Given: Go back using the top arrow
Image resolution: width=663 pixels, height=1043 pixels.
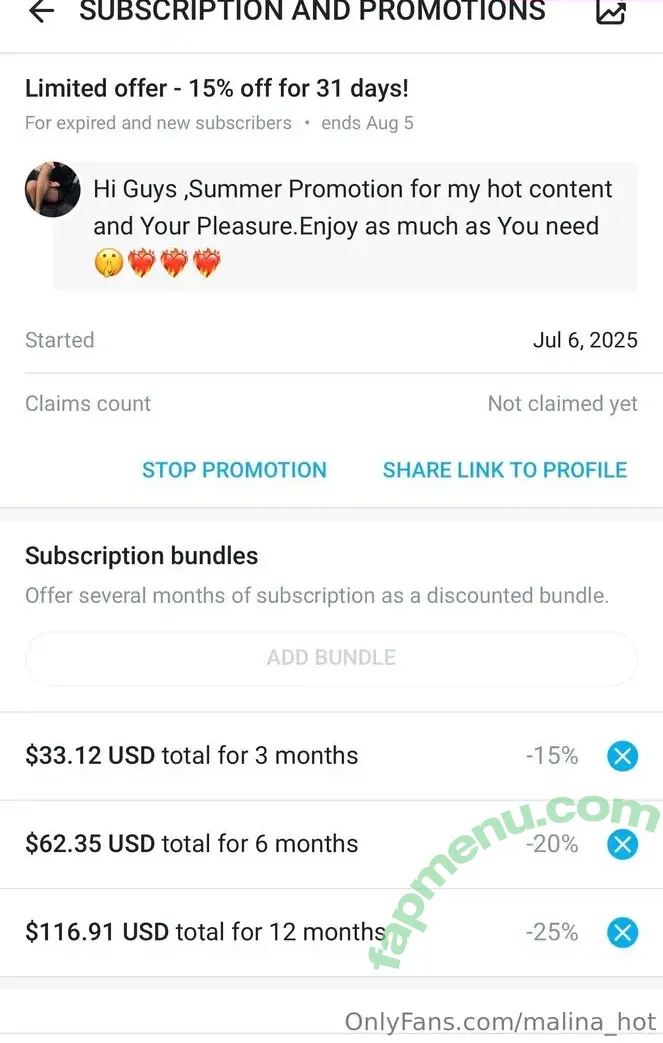Looking at the screenshot, I should pos(41,12).
